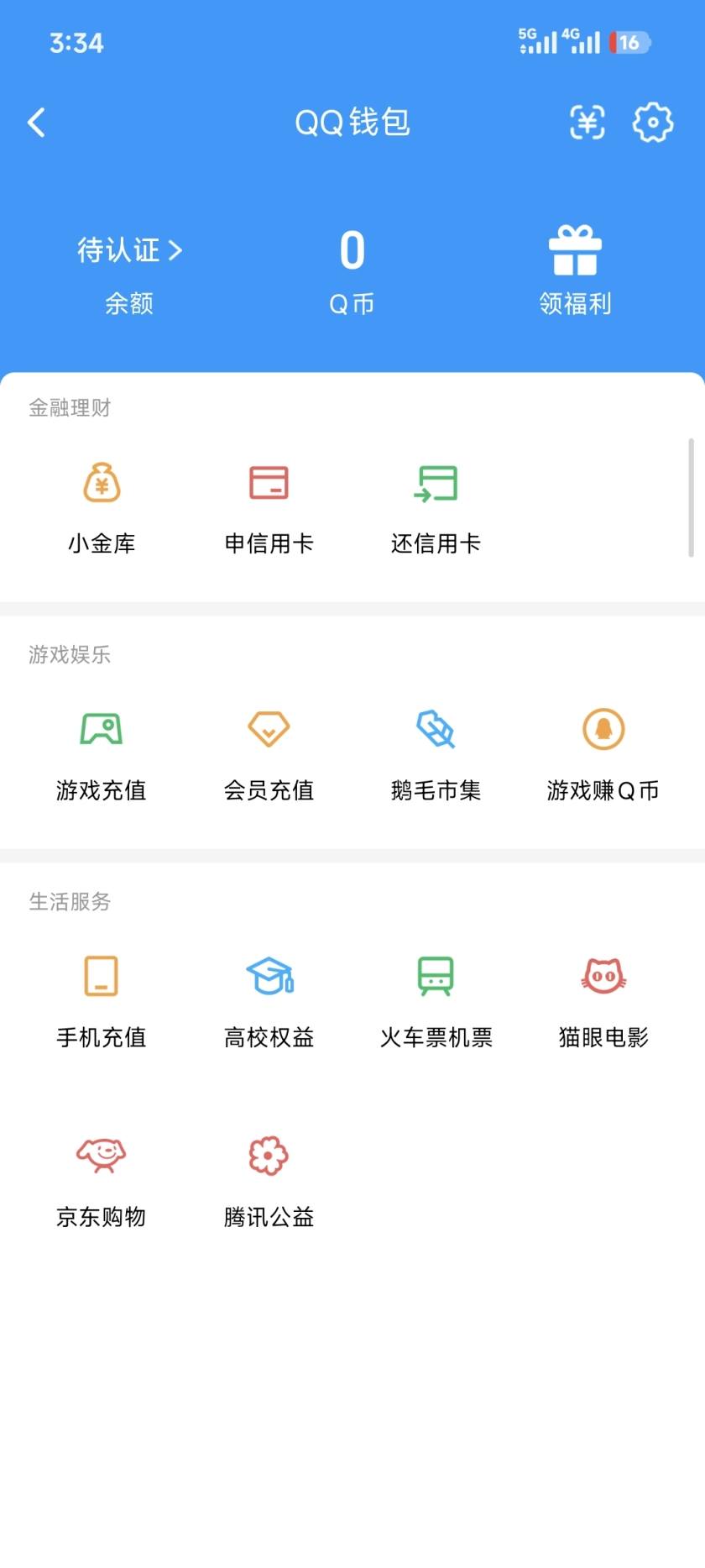
Task: Open 猫眼电影 movie service
Action: (602, 998)
